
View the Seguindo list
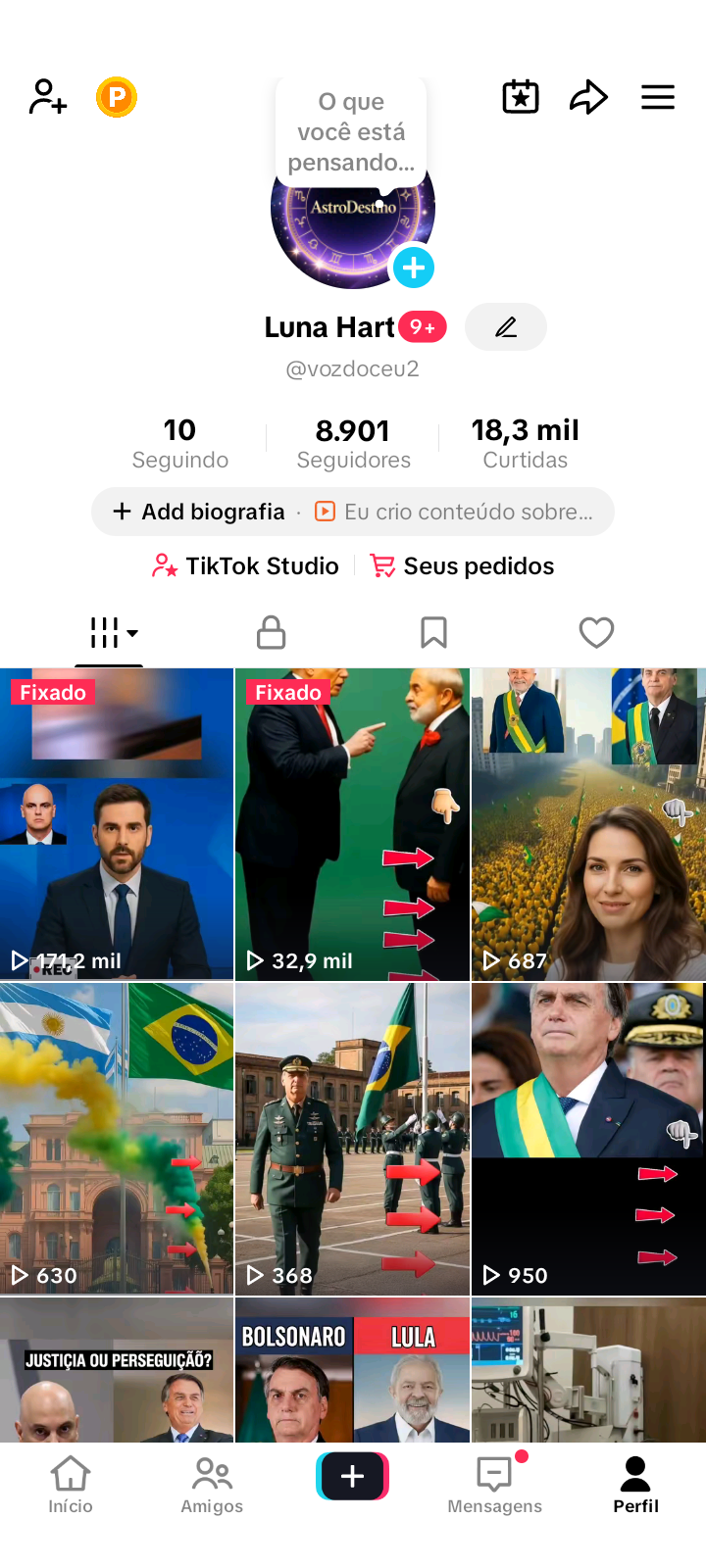click(180, 443)
